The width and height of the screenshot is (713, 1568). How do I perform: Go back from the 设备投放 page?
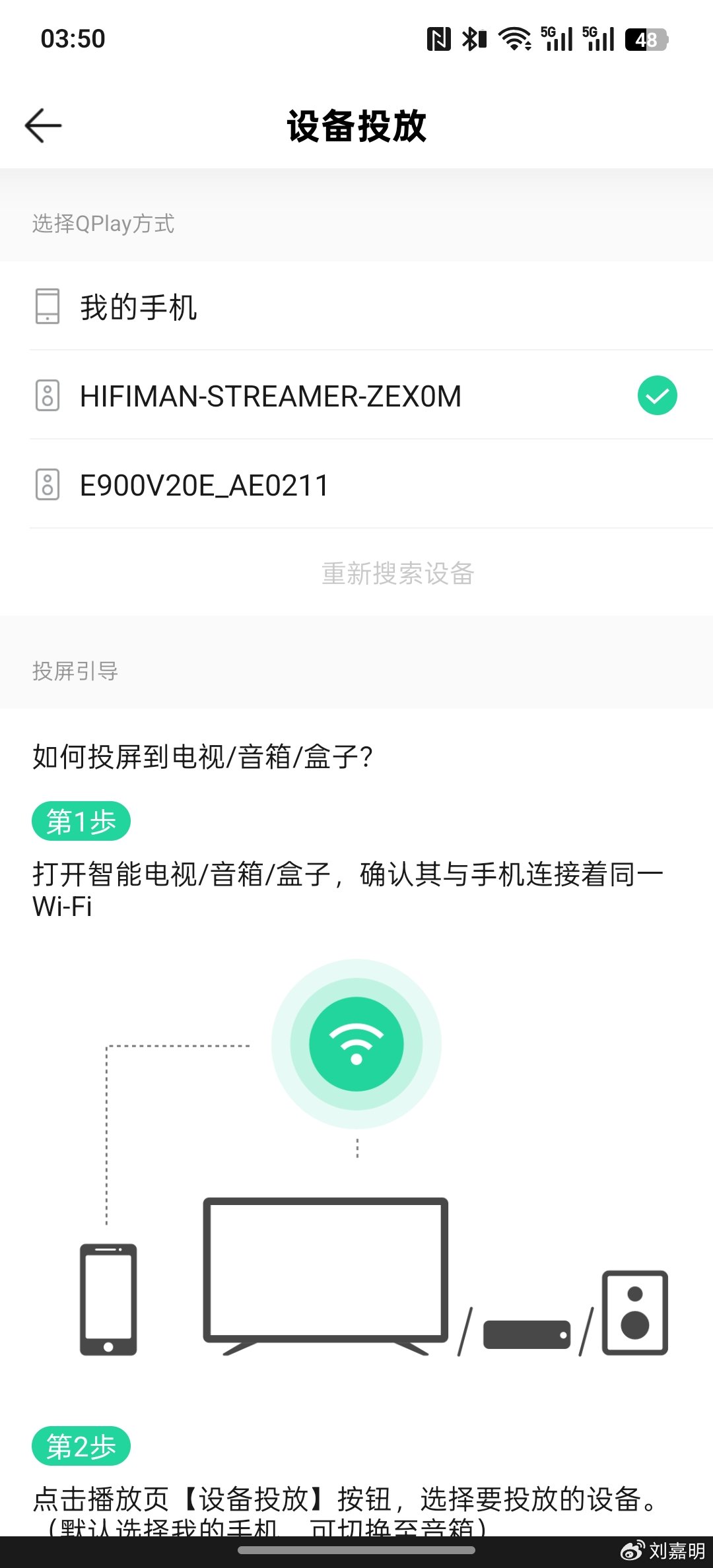[x=44, y=125]
